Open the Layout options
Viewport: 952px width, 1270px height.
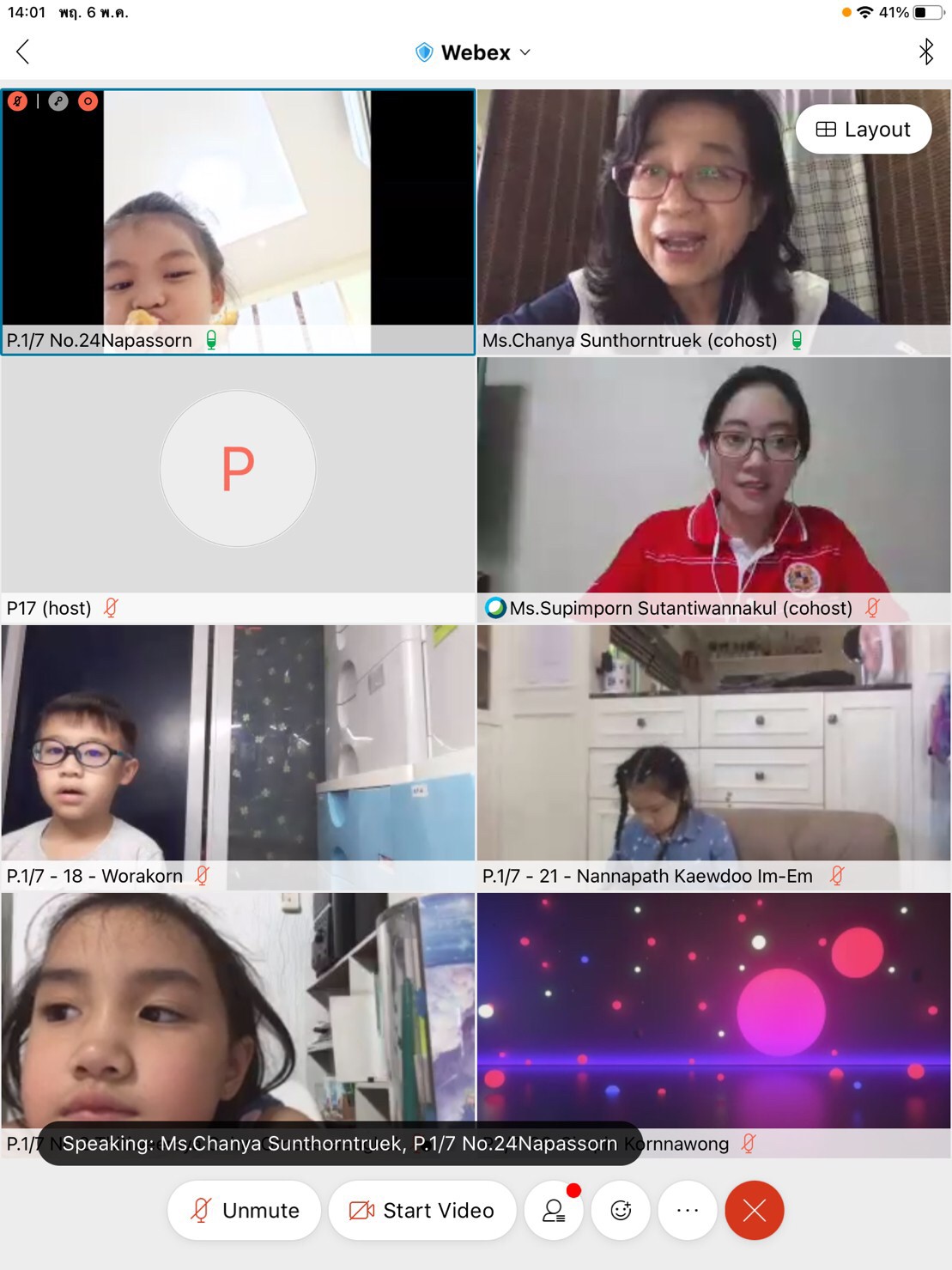863,130
